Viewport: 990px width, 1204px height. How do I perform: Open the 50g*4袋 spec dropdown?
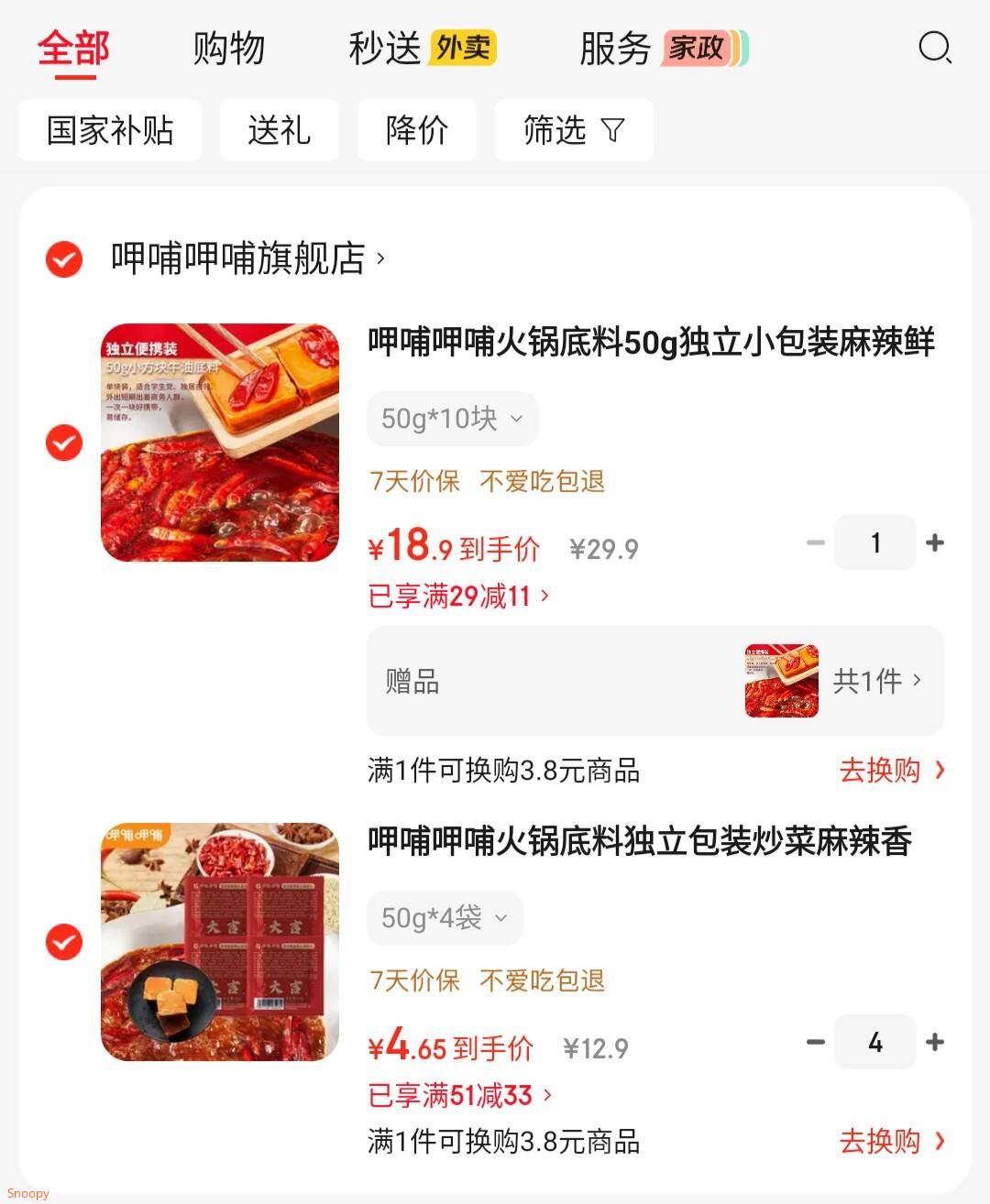445,917
